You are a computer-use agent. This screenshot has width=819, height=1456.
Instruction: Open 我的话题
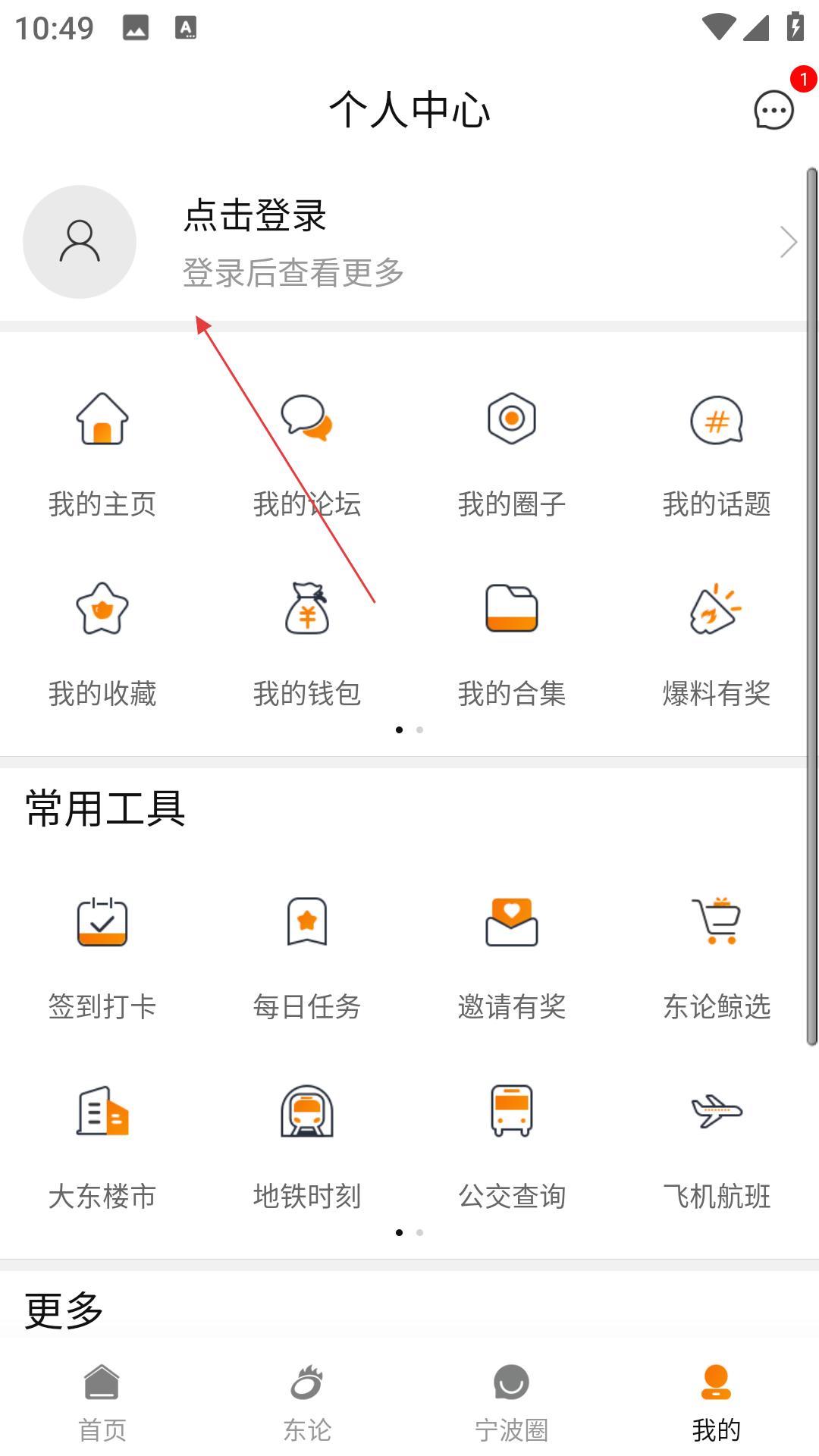pos(717,455)
